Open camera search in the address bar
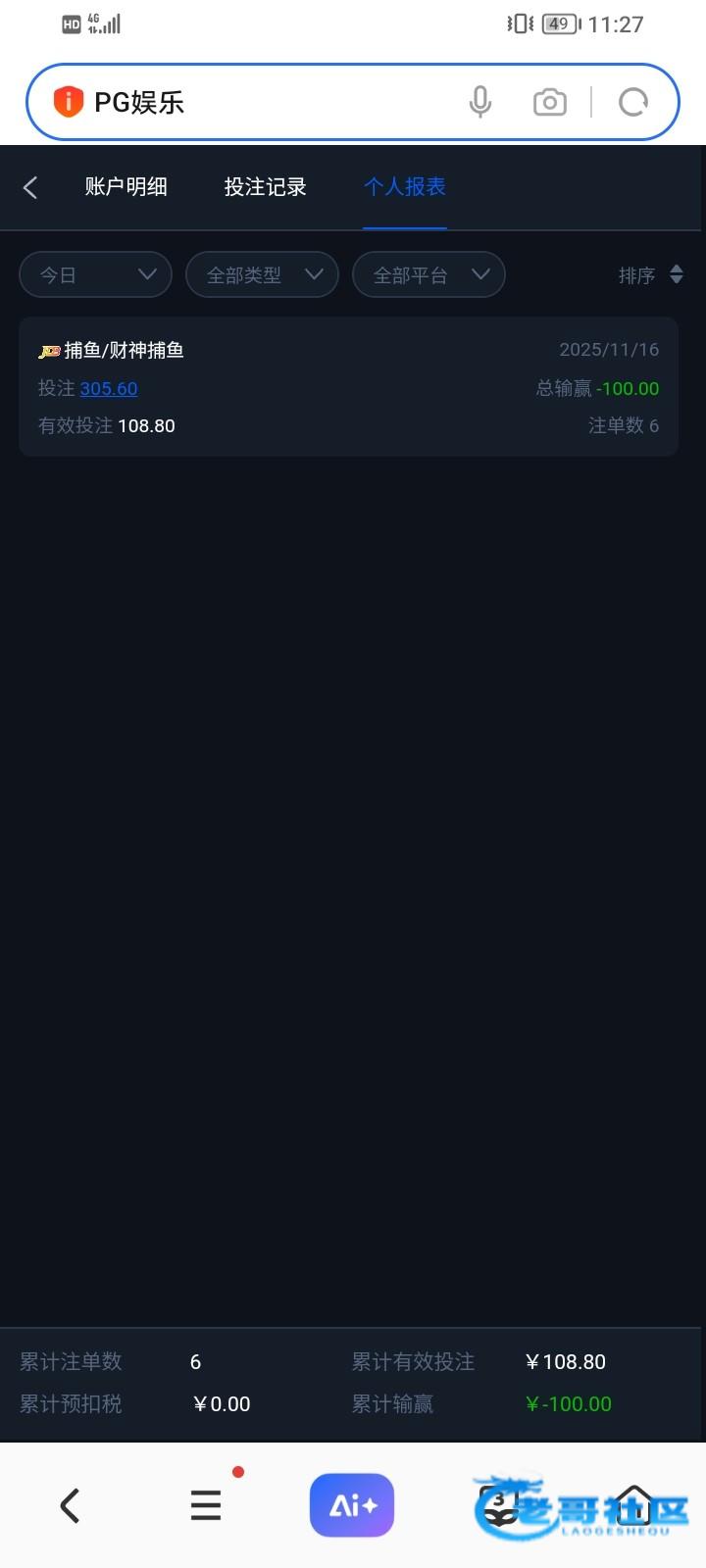706x1568 pixels. (549, 102)
